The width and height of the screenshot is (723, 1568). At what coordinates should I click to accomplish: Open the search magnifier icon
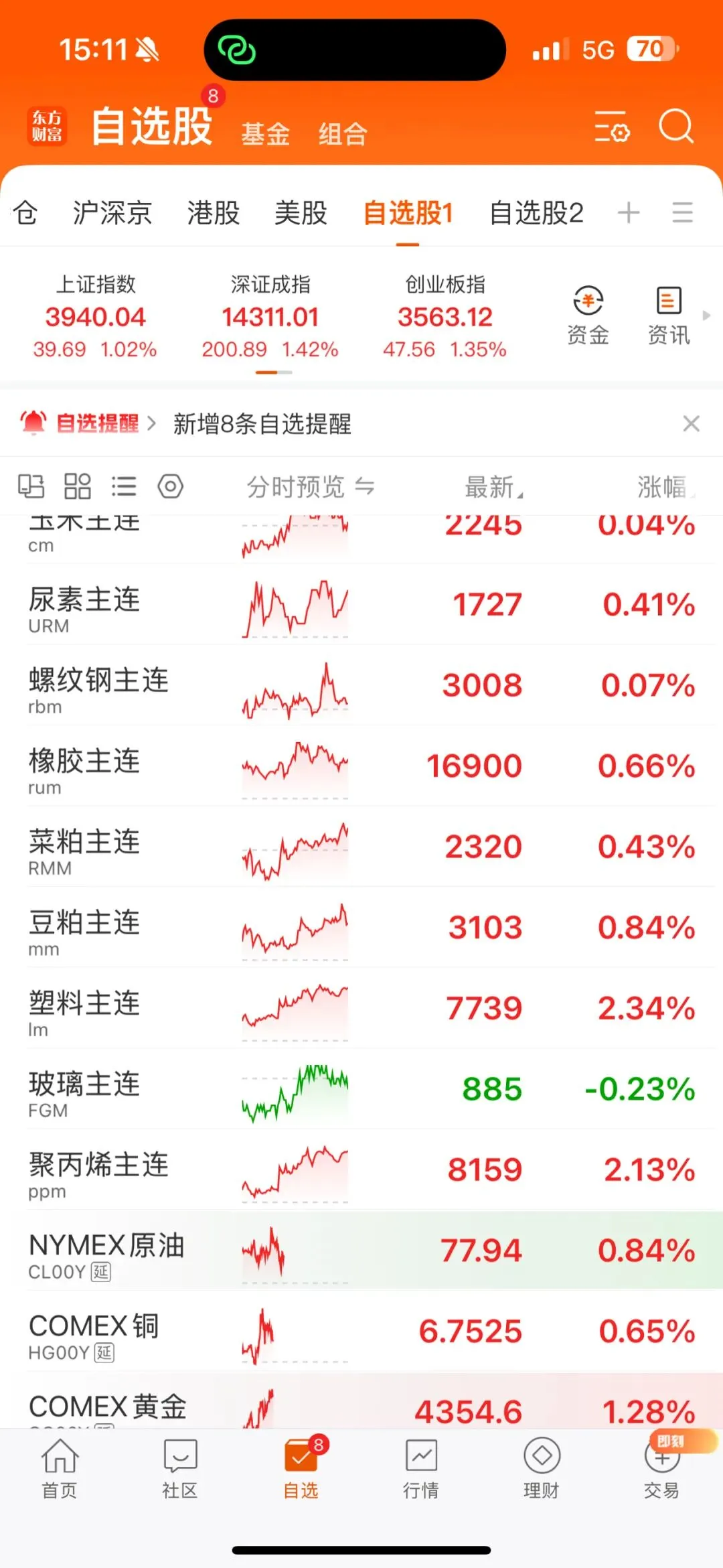point(675,126)
